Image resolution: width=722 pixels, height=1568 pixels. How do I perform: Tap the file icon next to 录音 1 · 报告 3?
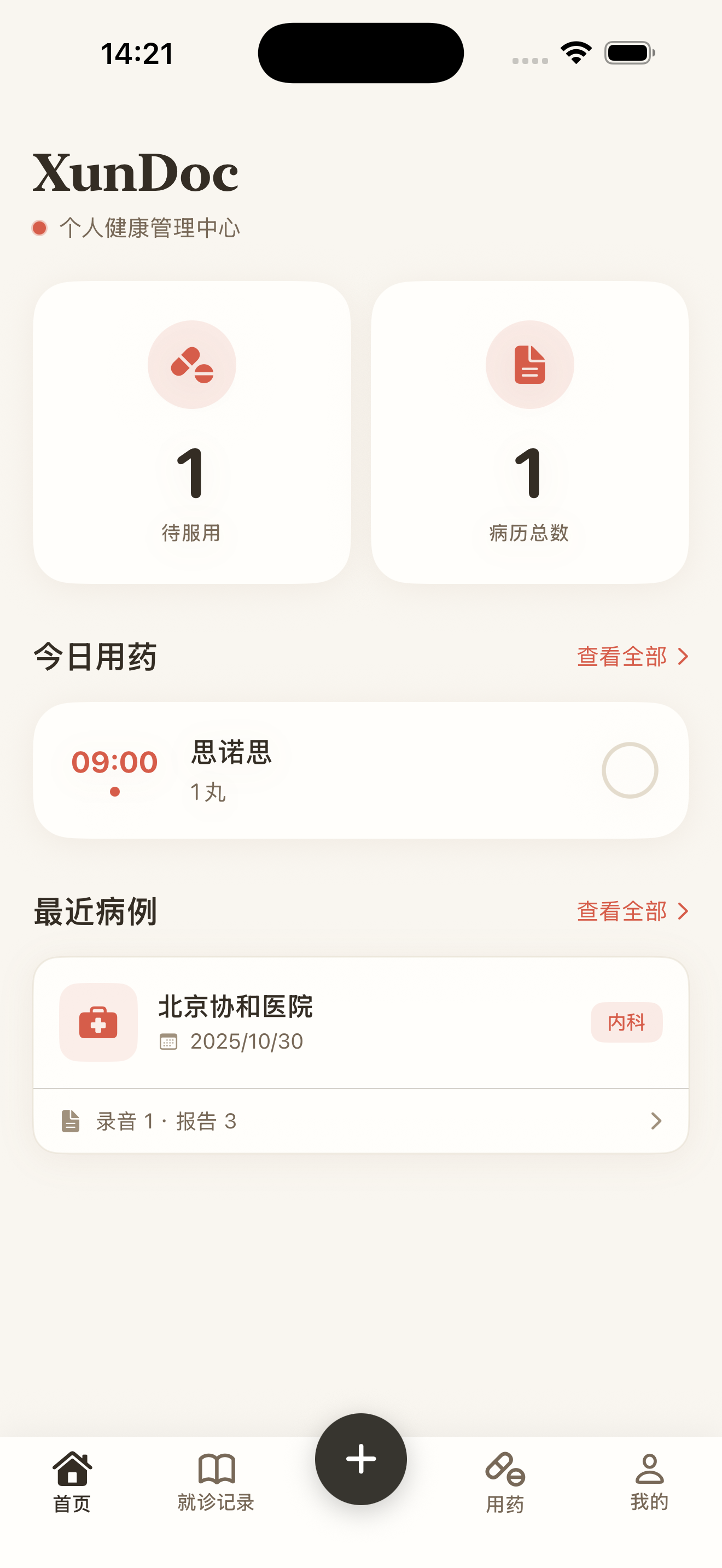(x=71, y=1122)
